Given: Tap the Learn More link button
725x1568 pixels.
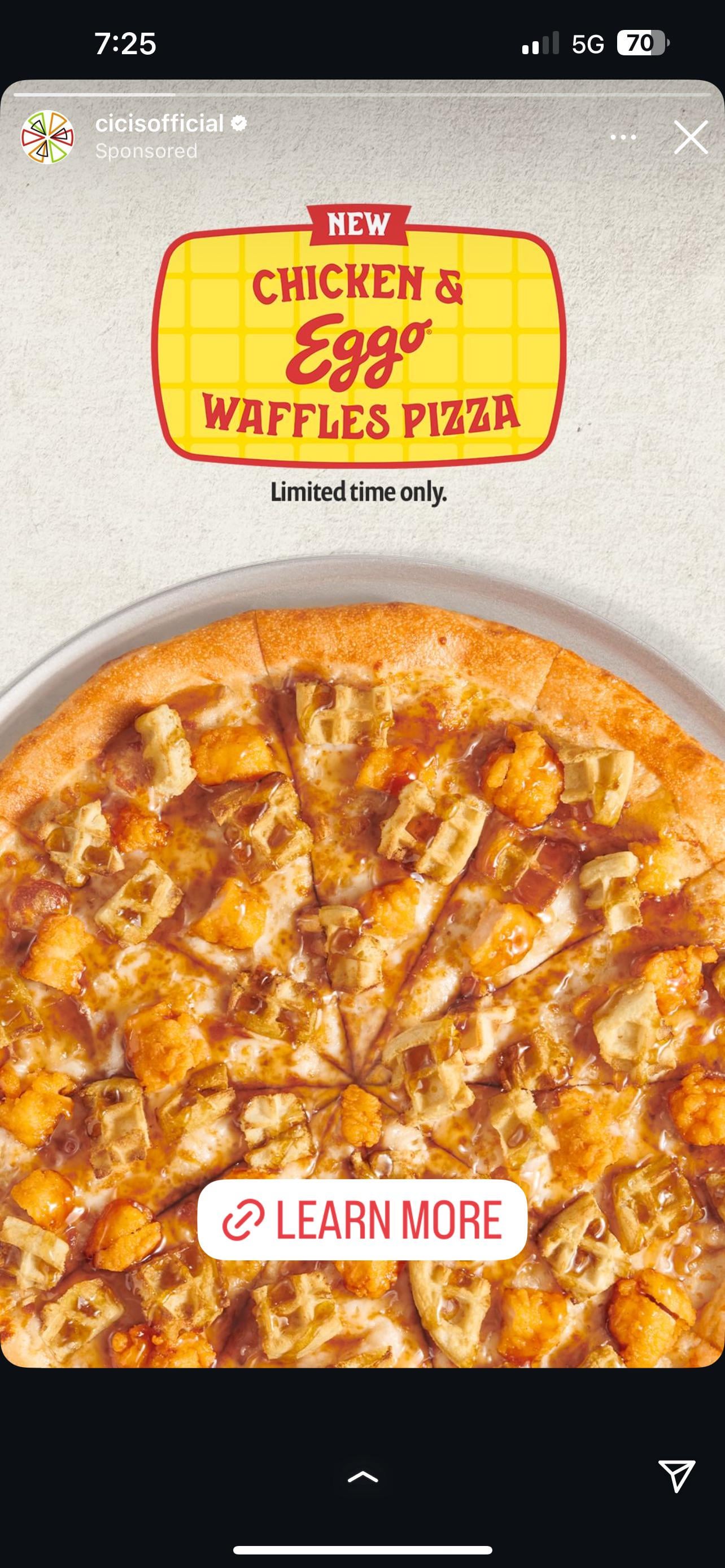Looking at the screenshot, I should [x=362, y=1220].
